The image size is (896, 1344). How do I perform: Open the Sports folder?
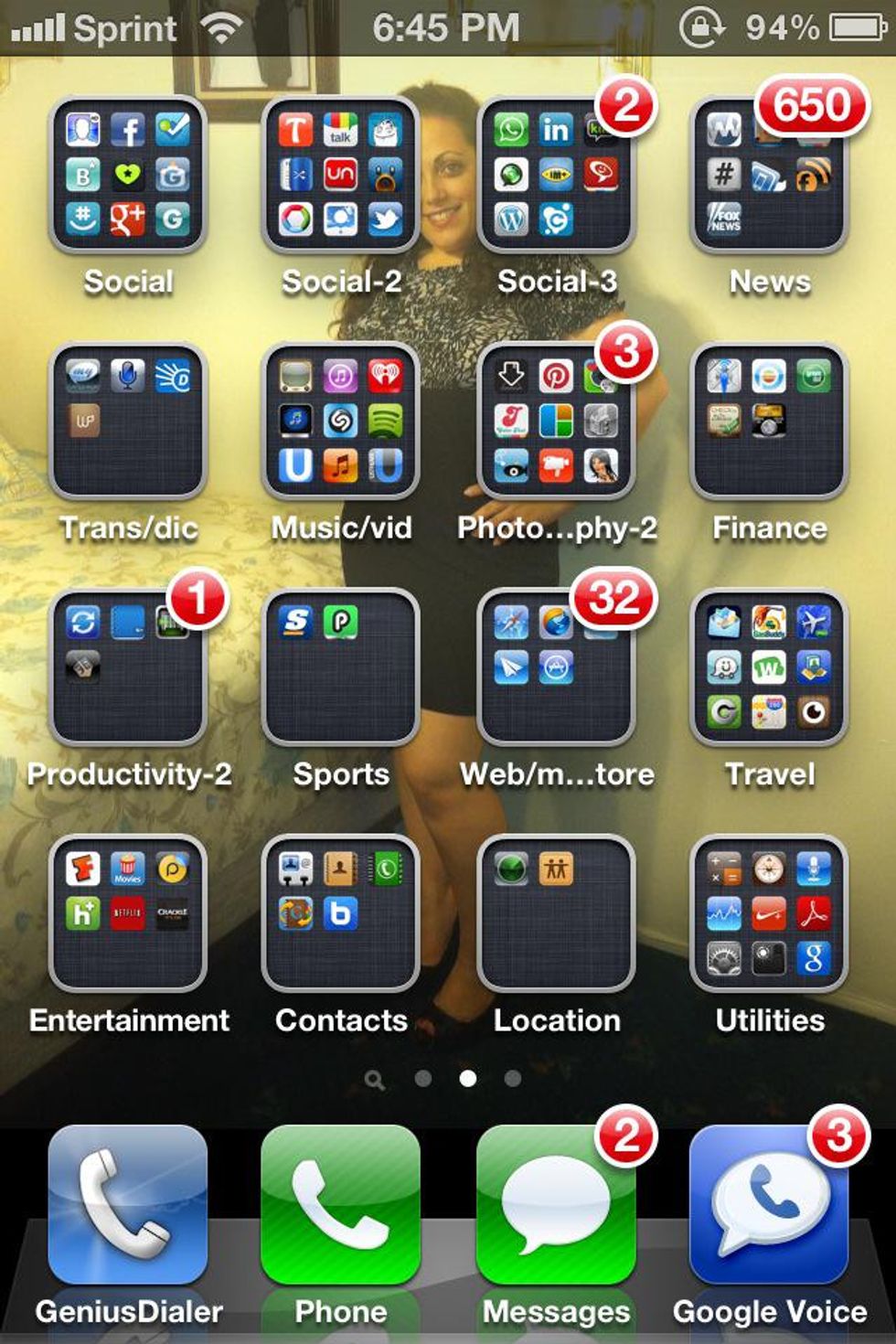coord(341,667)
